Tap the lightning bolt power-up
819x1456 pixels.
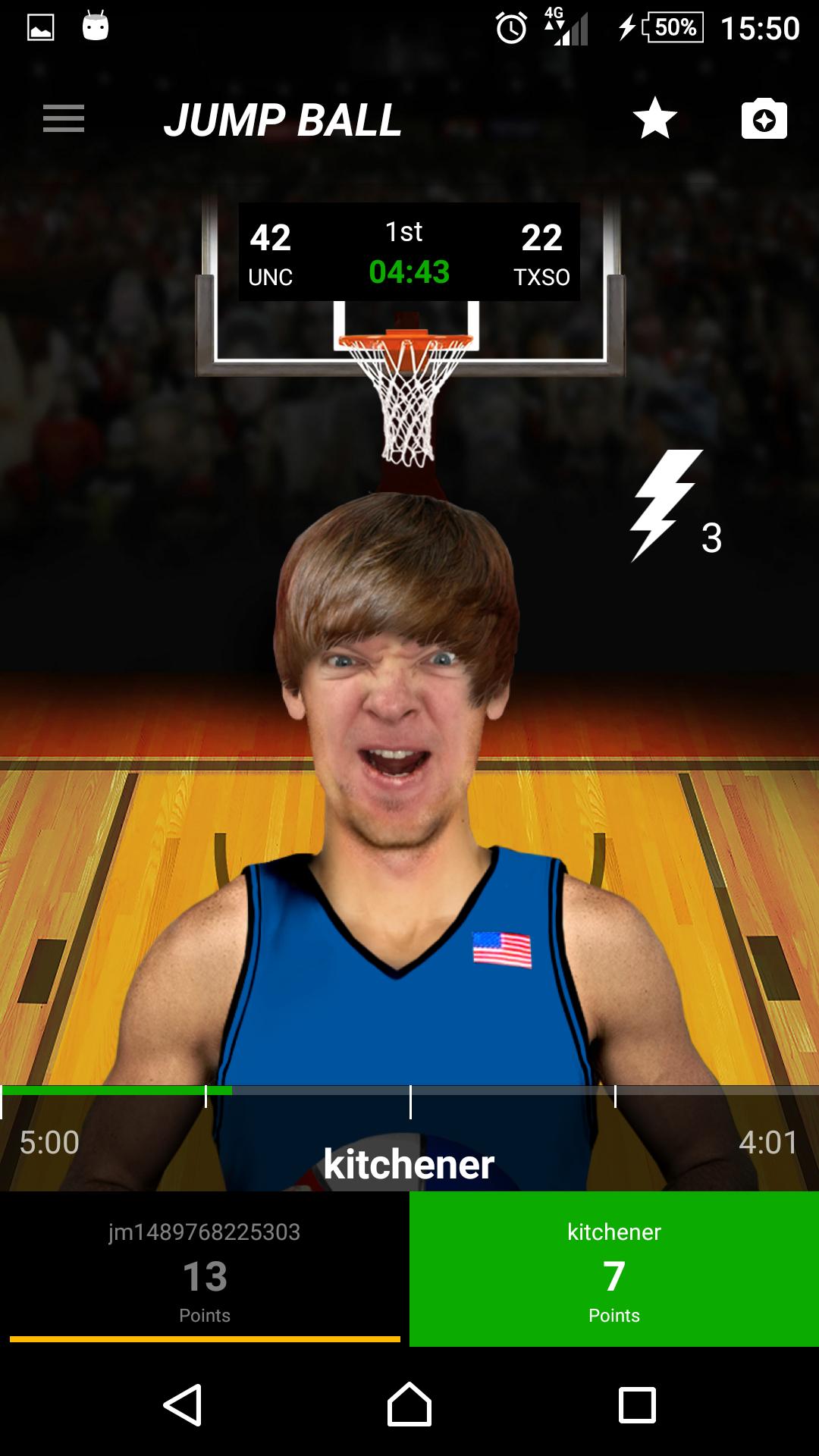(666, 506)
